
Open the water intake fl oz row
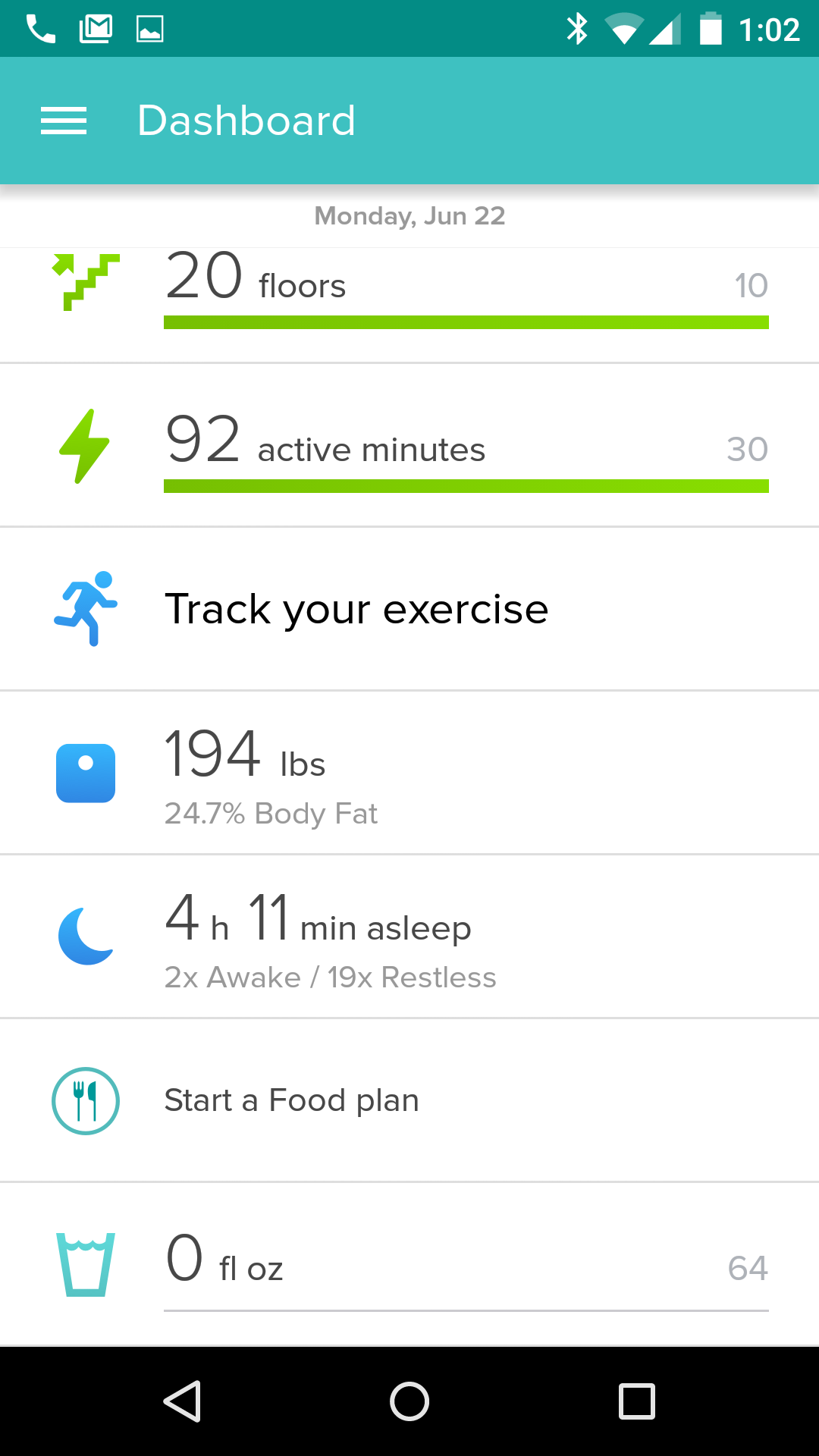(x=409, y=1265)
